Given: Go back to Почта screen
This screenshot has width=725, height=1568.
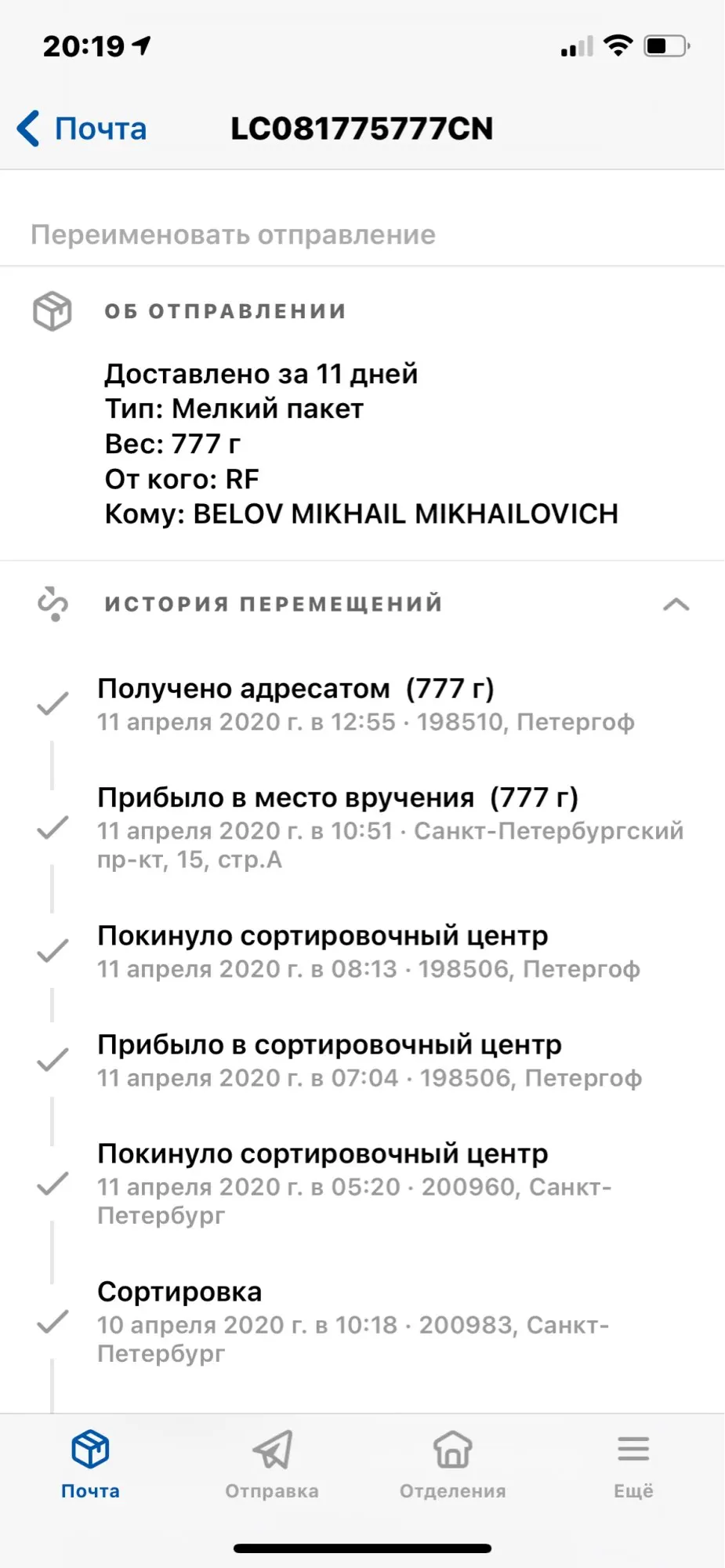Looking at the screenshot, I should (x=82, y=129).
